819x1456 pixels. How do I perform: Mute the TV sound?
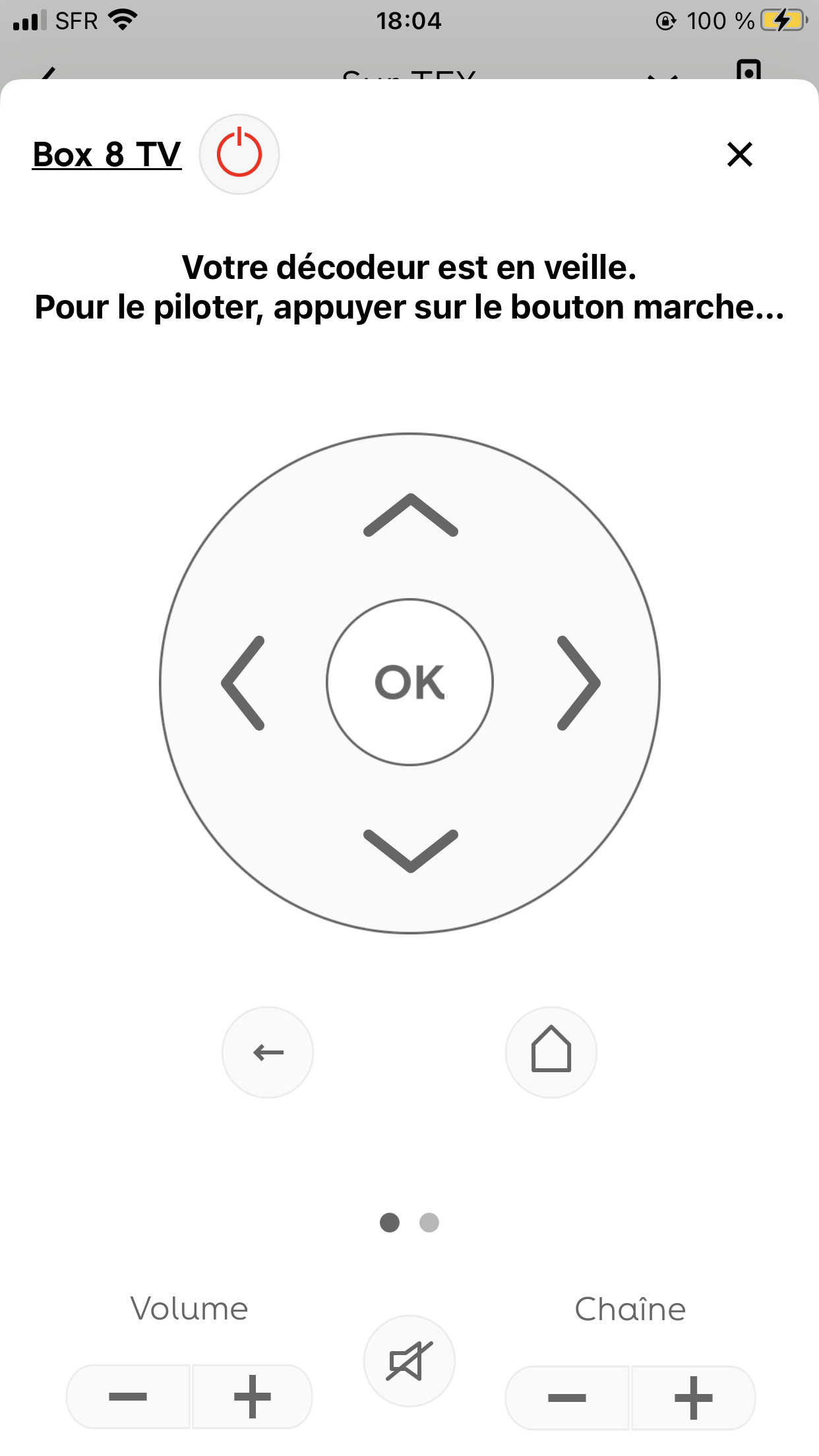(x=409, y=1361)
